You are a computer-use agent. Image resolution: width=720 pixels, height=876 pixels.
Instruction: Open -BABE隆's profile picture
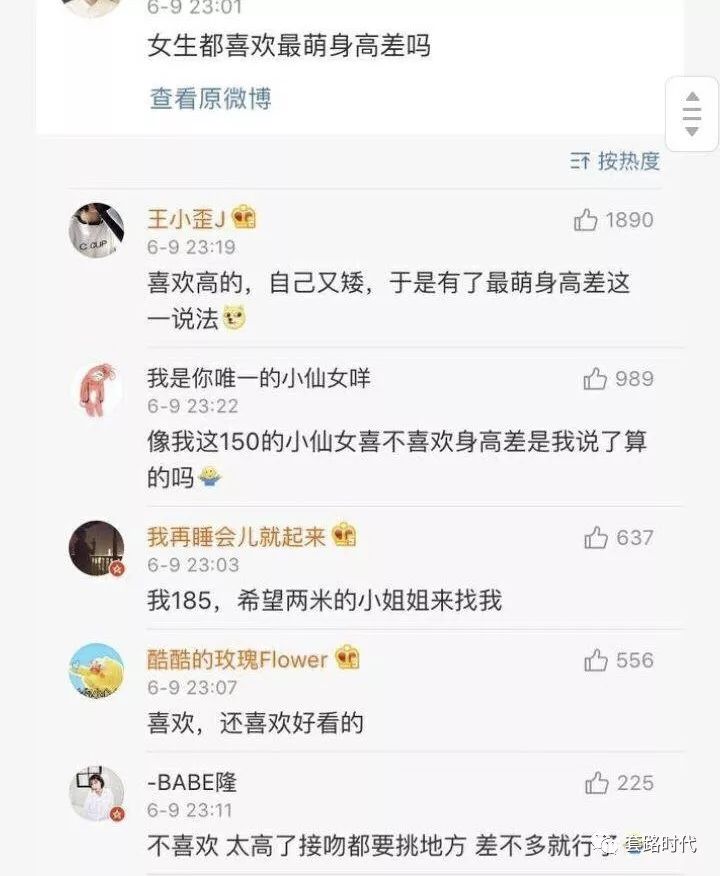[x=96, y=794]
